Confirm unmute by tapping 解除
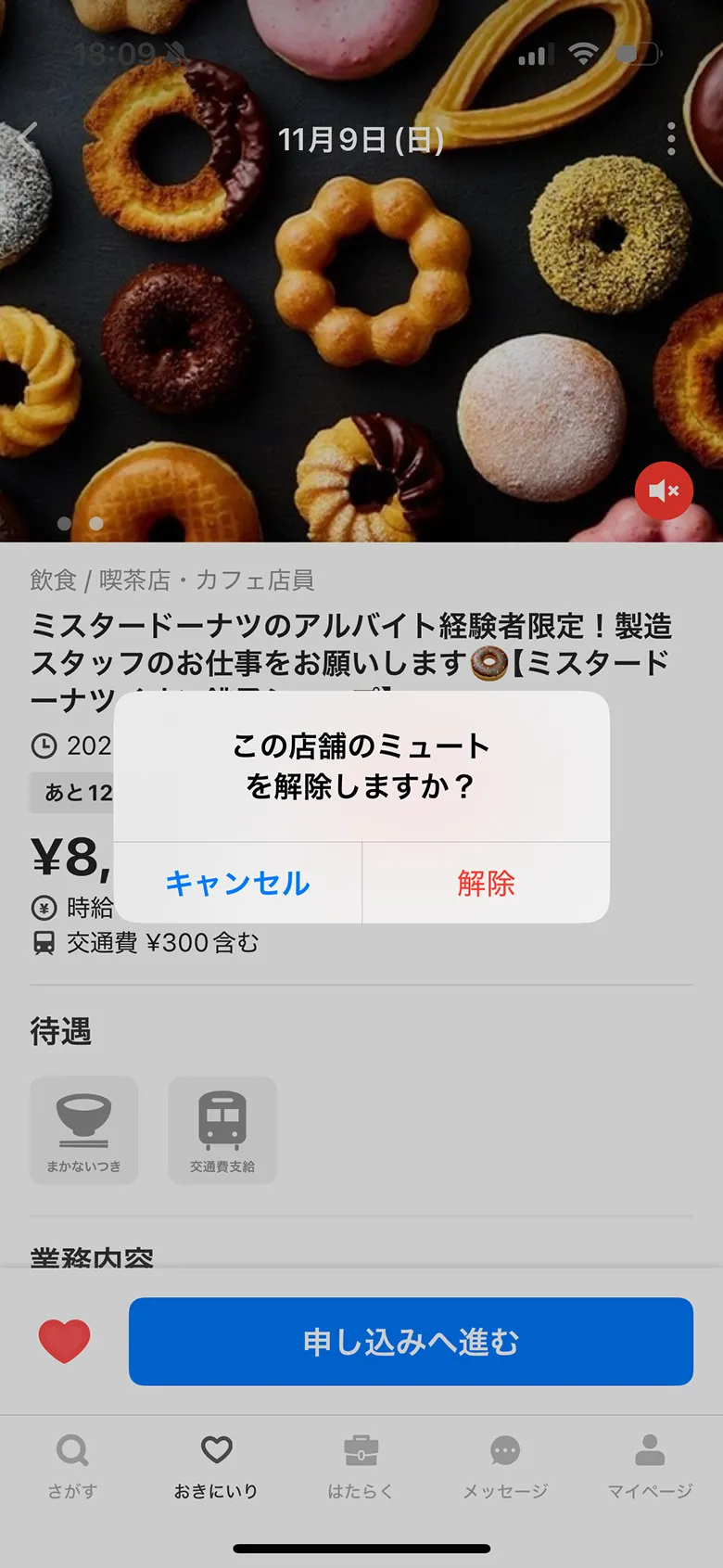723x1568 pixels. (x=486, y=885)
